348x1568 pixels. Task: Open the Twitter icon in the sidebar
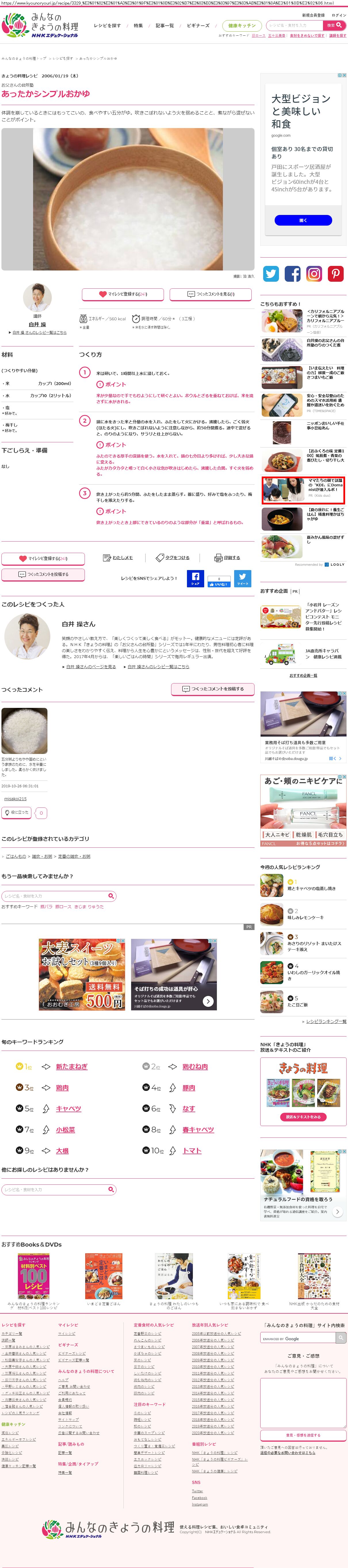(271, 274)
